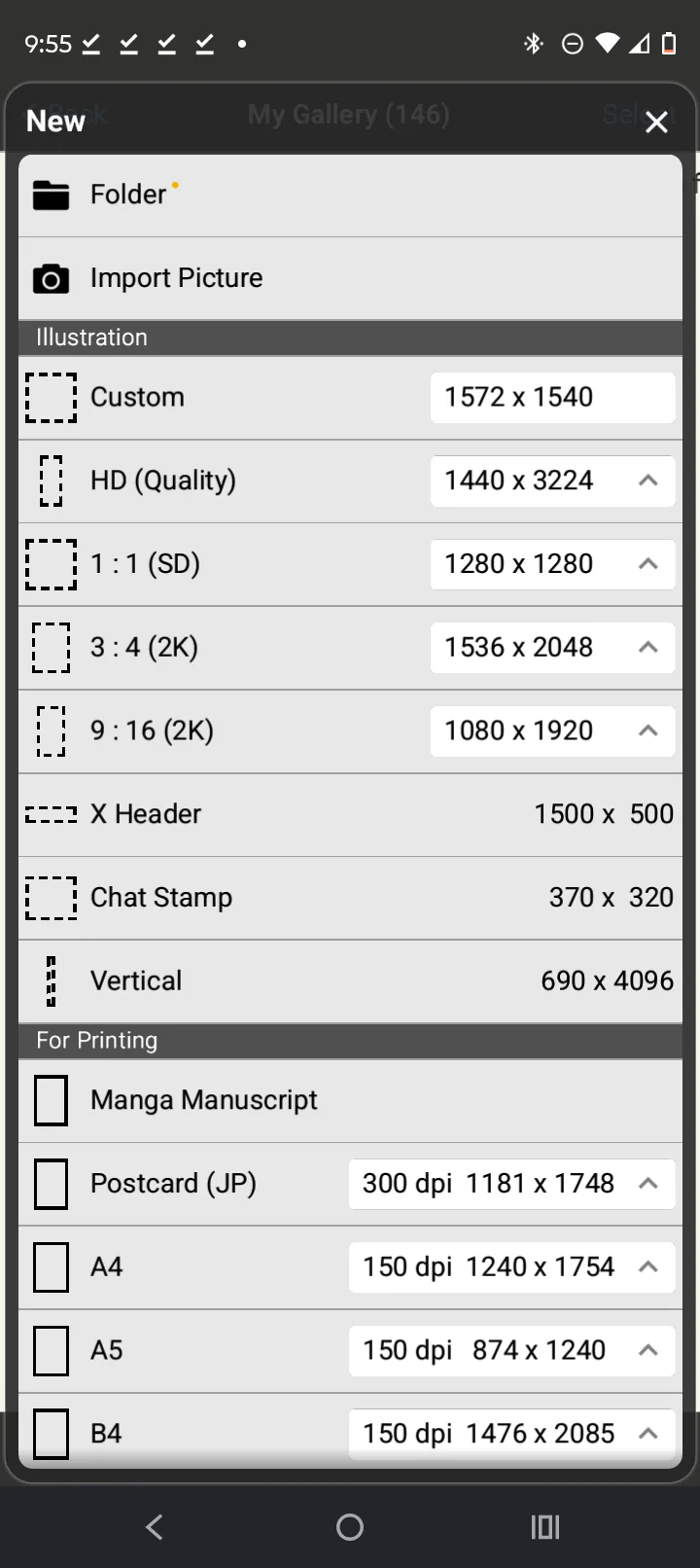Screen dimensions: 700x1568
Task: Create an X Header canvas
Action: click(x=350, y=814)
